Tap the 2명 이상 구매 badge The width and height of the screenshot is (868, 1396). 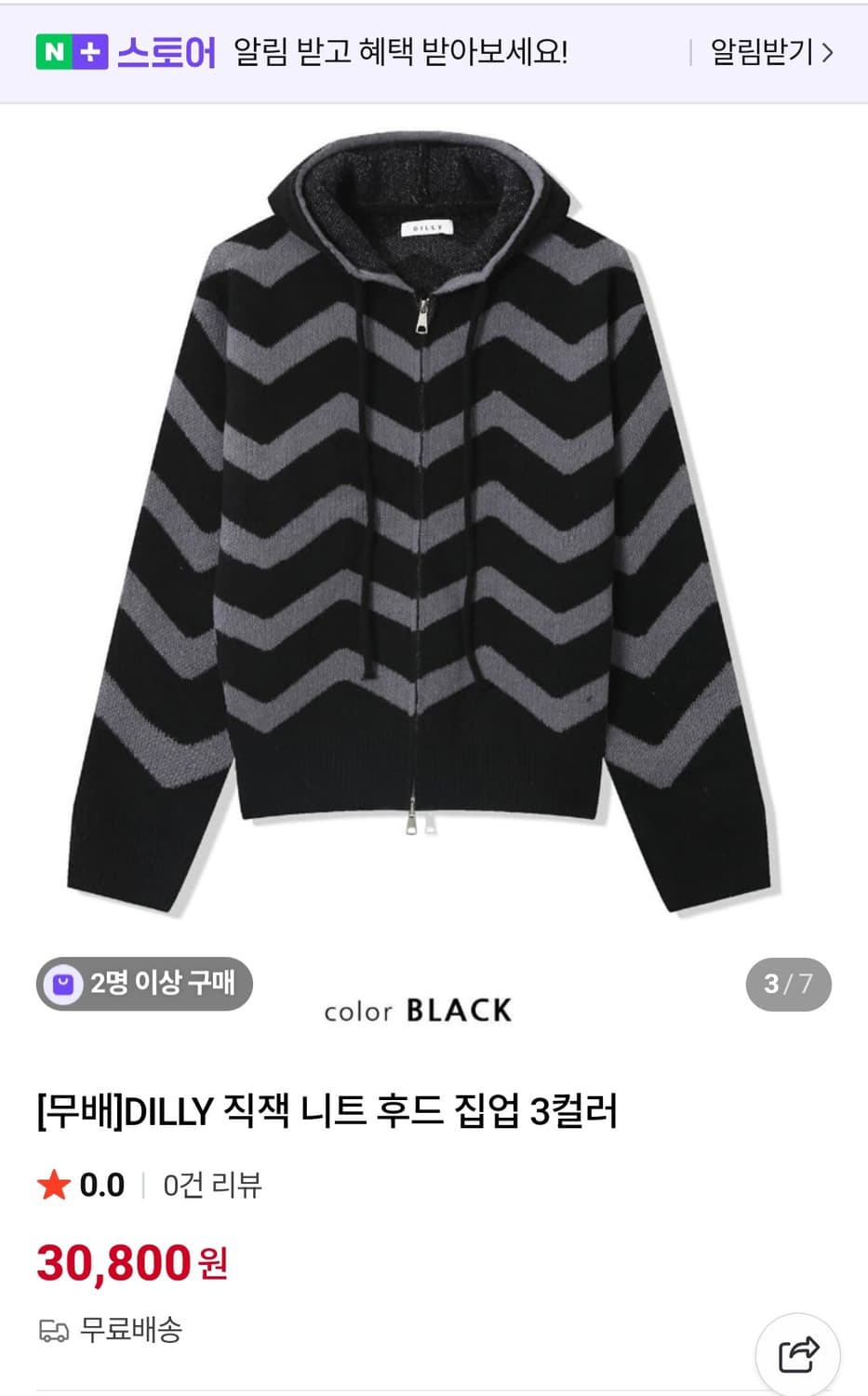point(144,983)
